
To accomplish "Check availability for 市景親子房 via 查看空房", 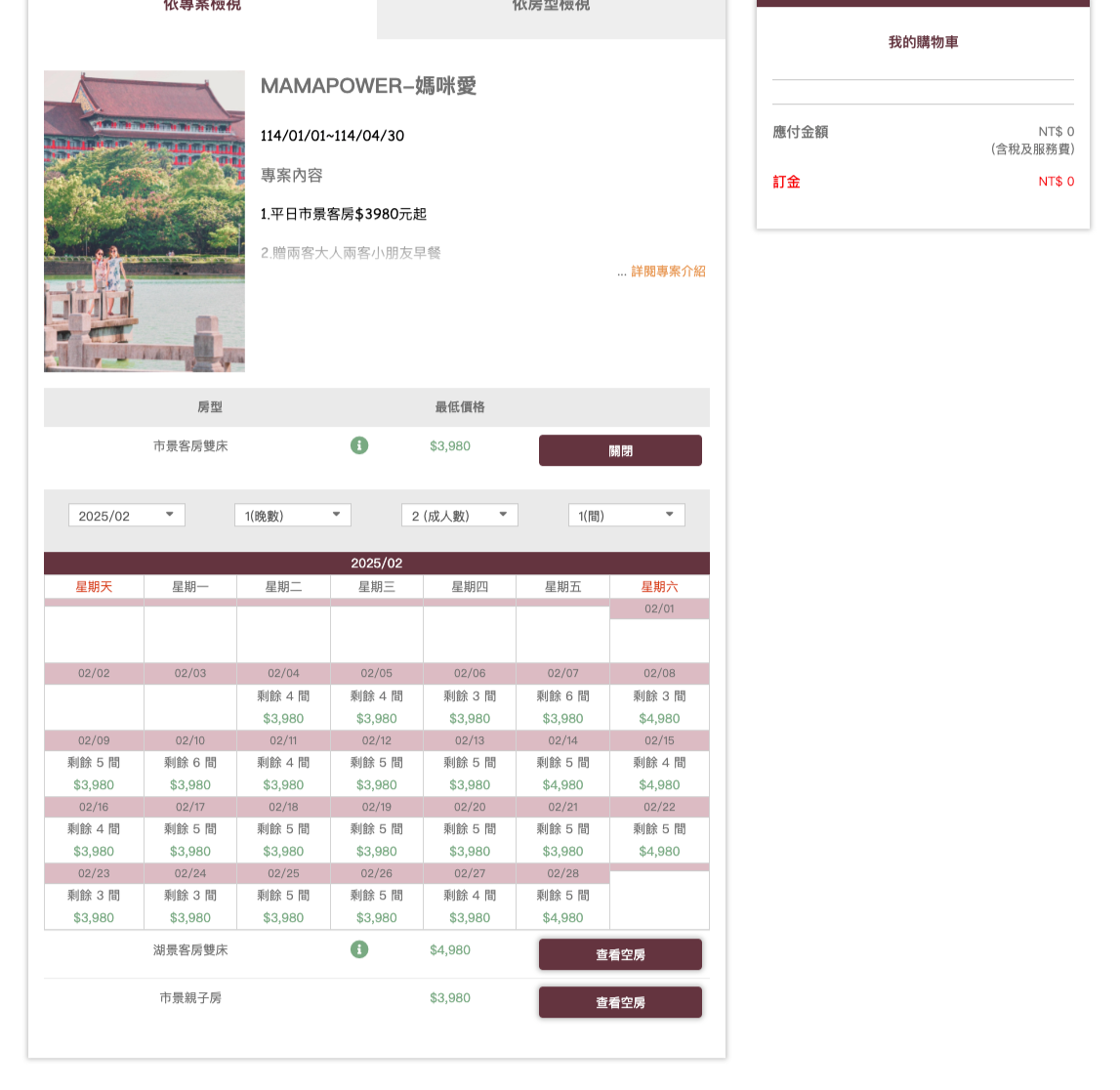I will [620, 1002].
